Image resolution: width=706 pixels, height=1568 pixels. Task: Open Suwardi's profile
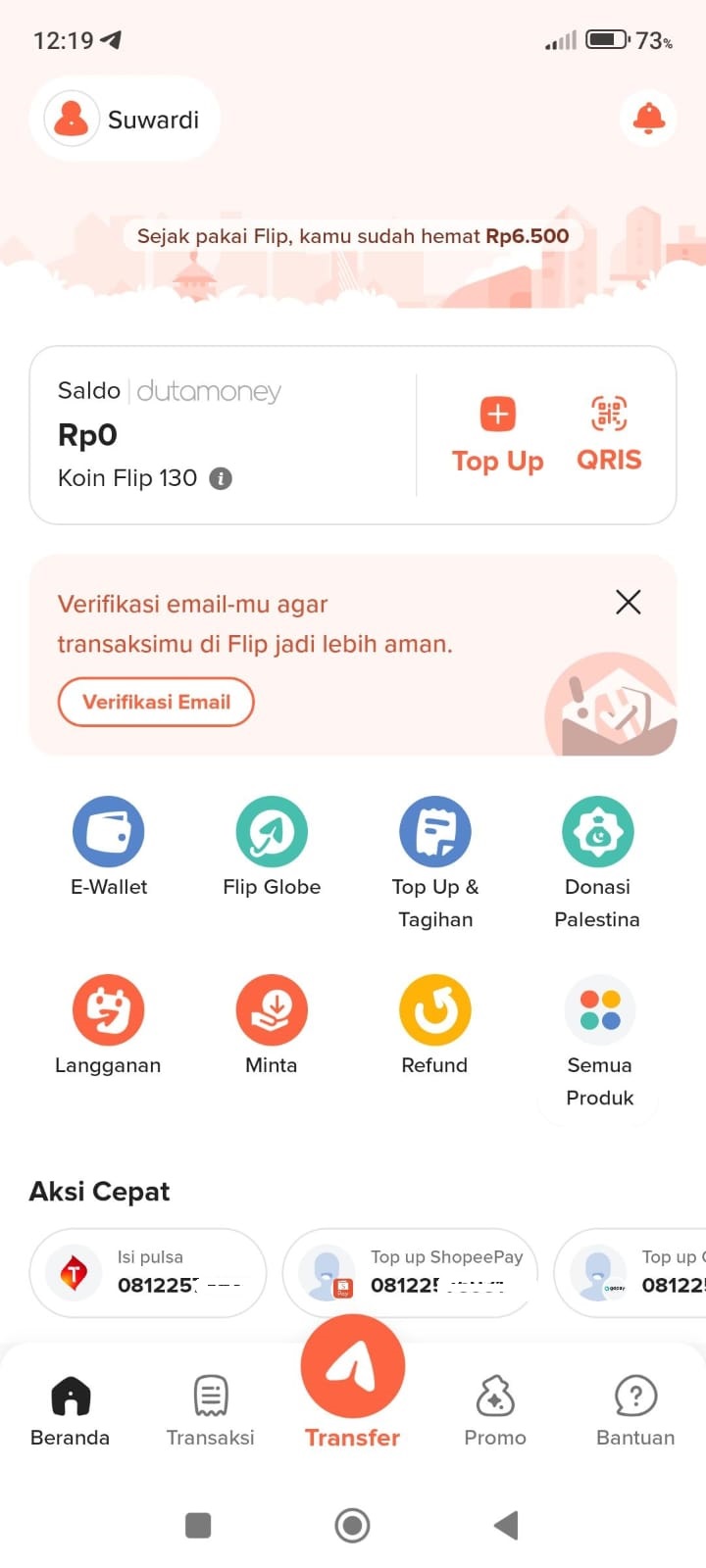125,120
